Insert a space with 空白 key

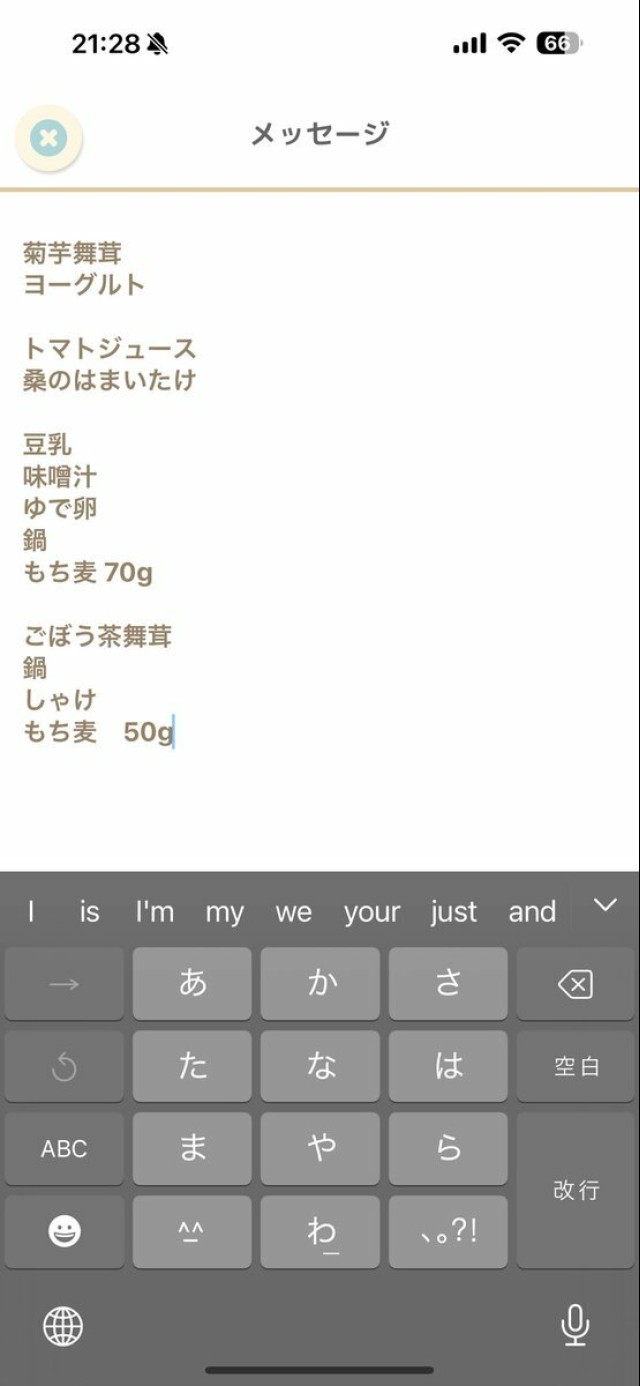click(575, 1067)
